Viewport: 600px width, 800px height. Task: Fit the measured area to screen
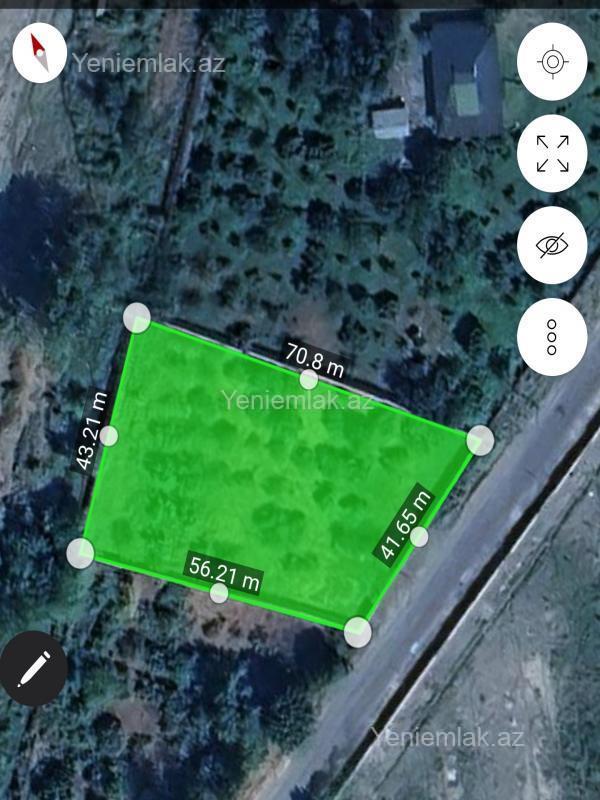552,153
